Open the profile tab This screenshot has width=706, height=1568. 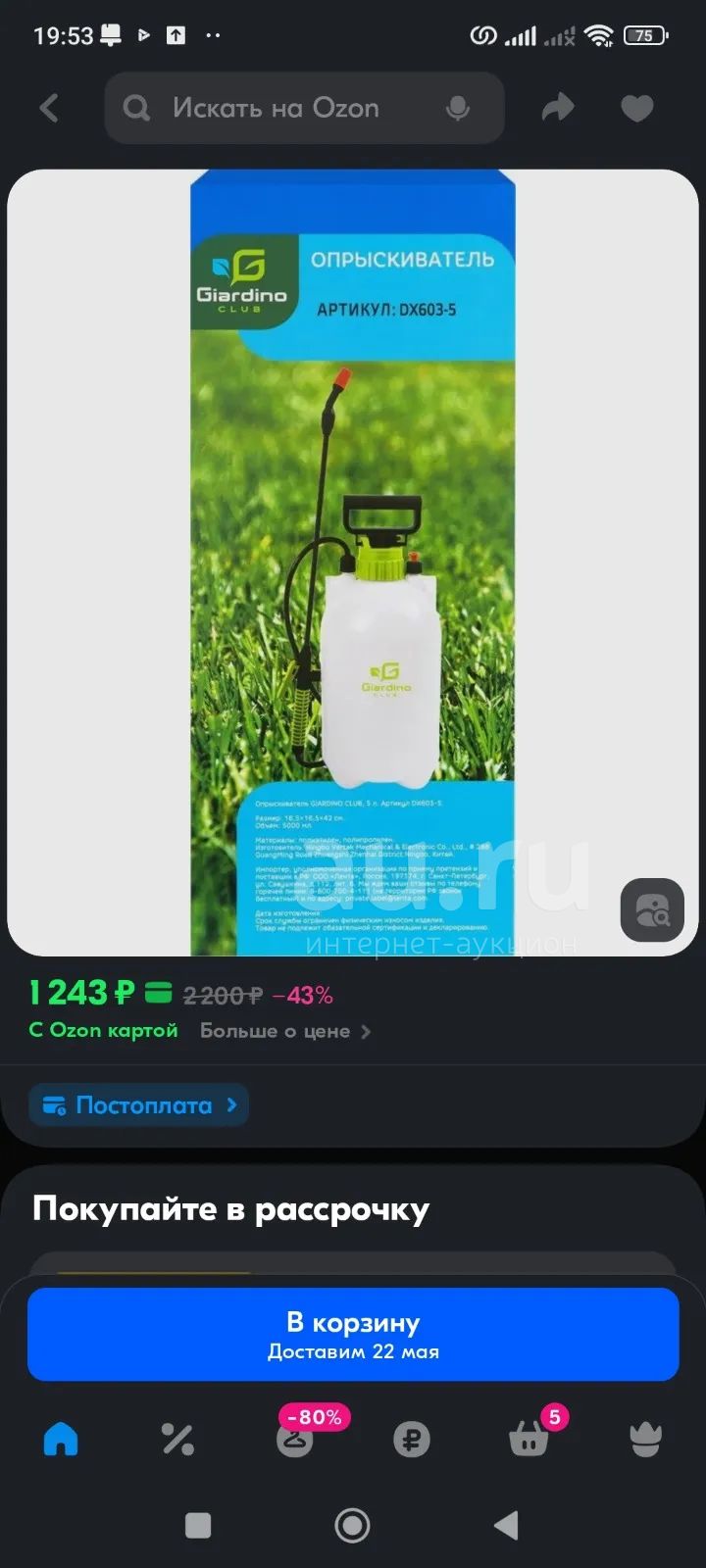[x=645, y=1439]
